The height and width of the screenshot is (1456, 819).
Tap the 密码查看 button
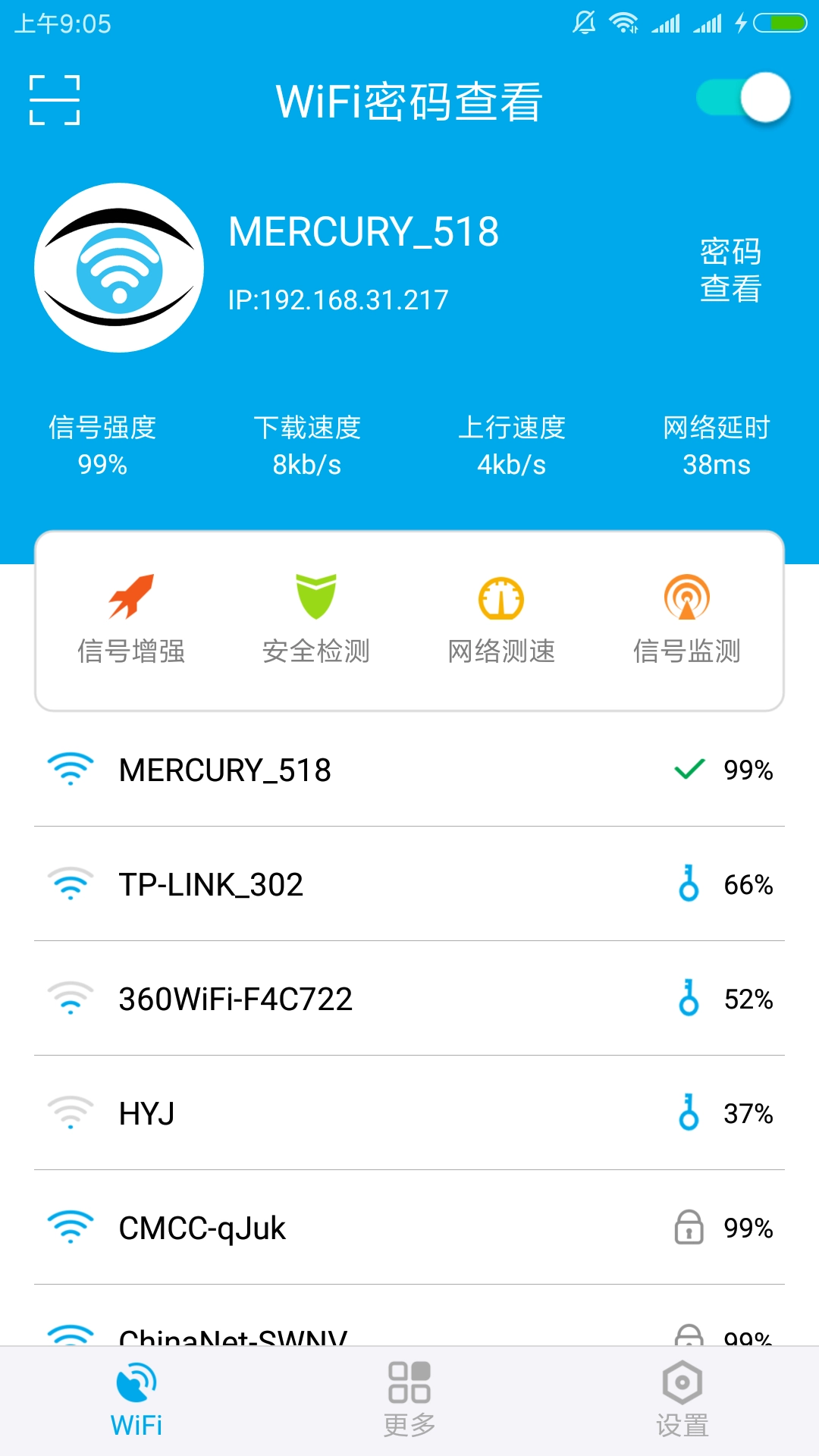(730, 273)
